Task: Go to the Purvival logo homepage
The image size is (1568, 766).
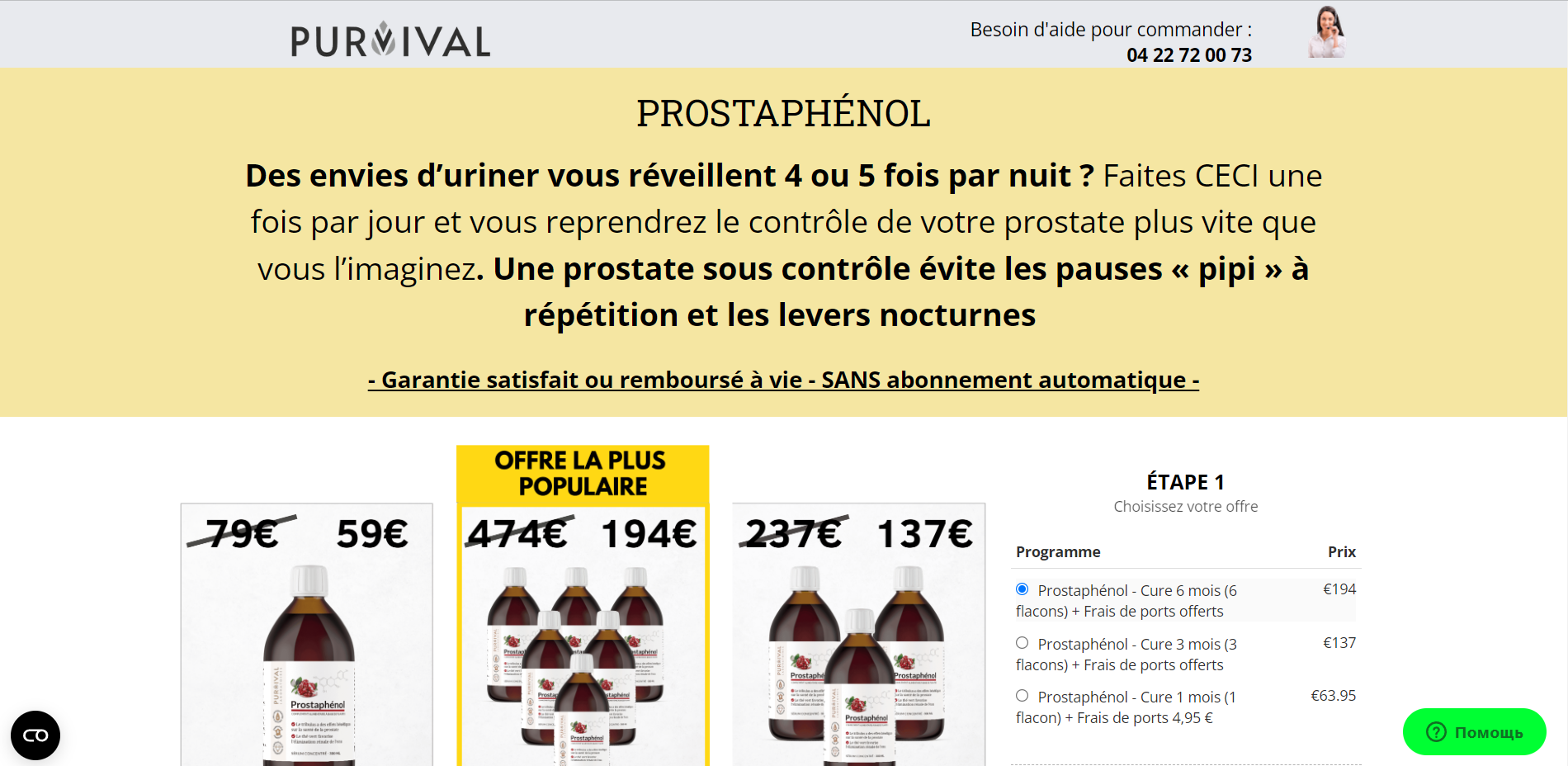Action: [x=390, y=40]
